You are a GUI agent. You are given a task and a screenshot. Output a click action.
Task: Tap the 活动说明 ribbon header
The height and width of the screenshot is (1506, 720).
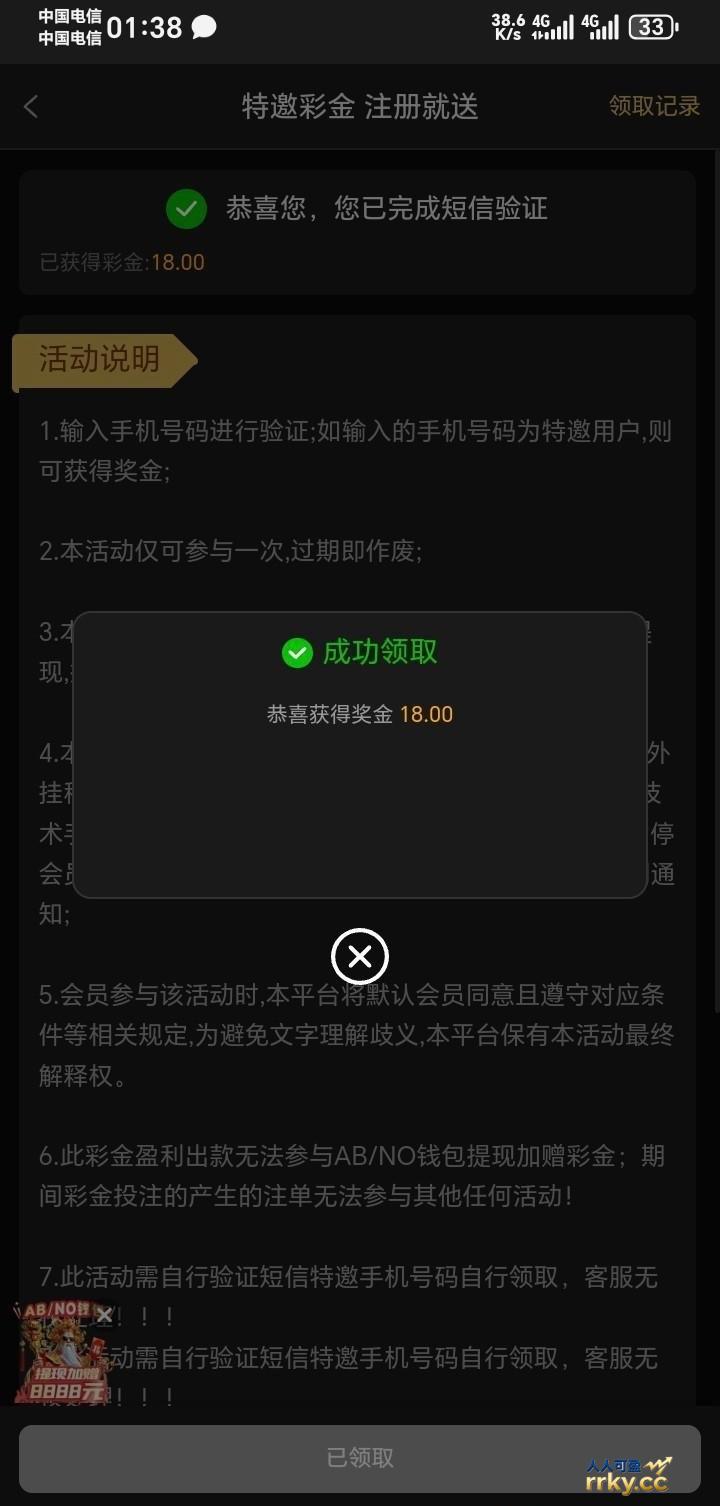97,361
